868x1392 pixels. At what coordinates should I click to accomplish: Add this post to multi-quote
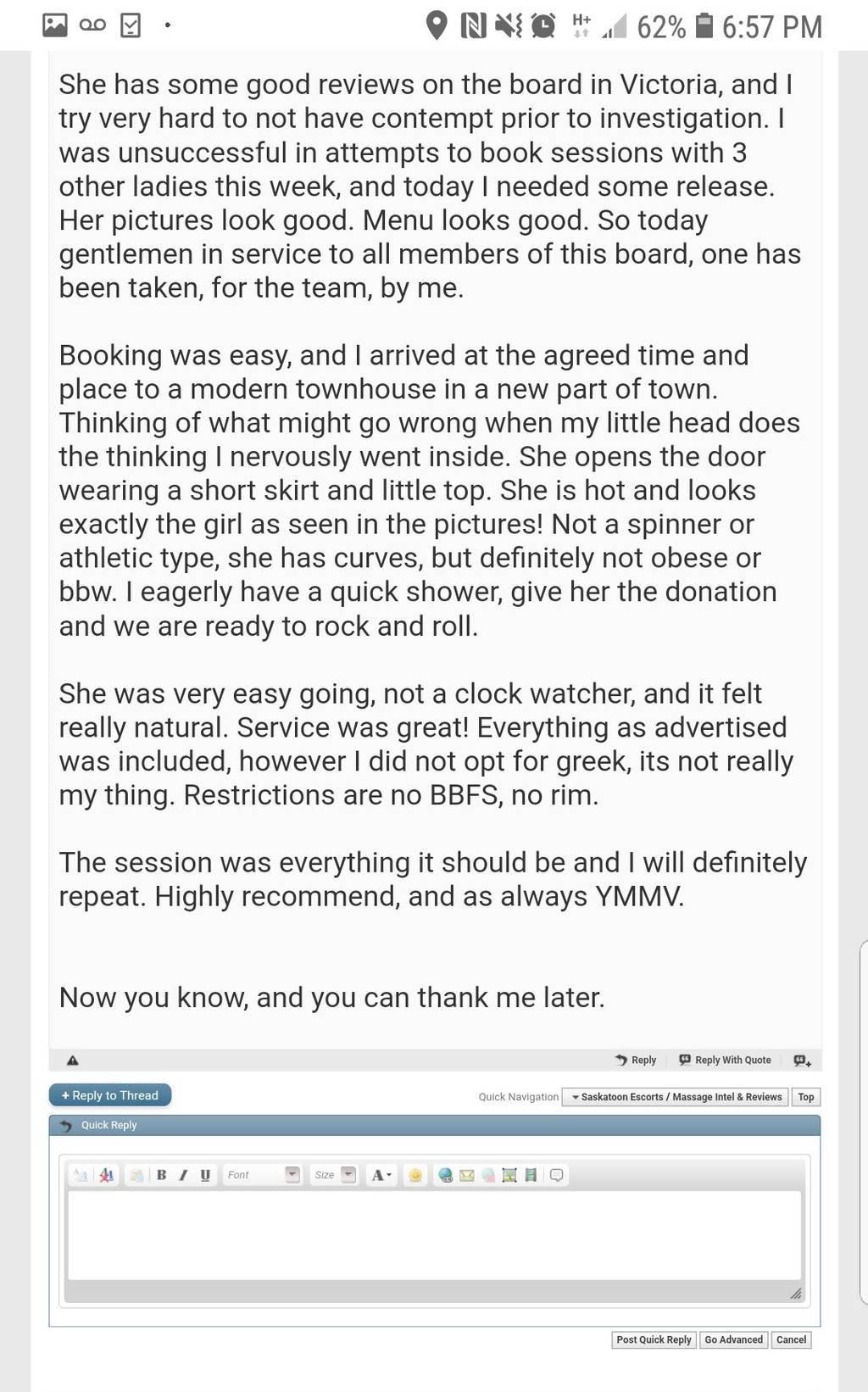(802, 1061)
